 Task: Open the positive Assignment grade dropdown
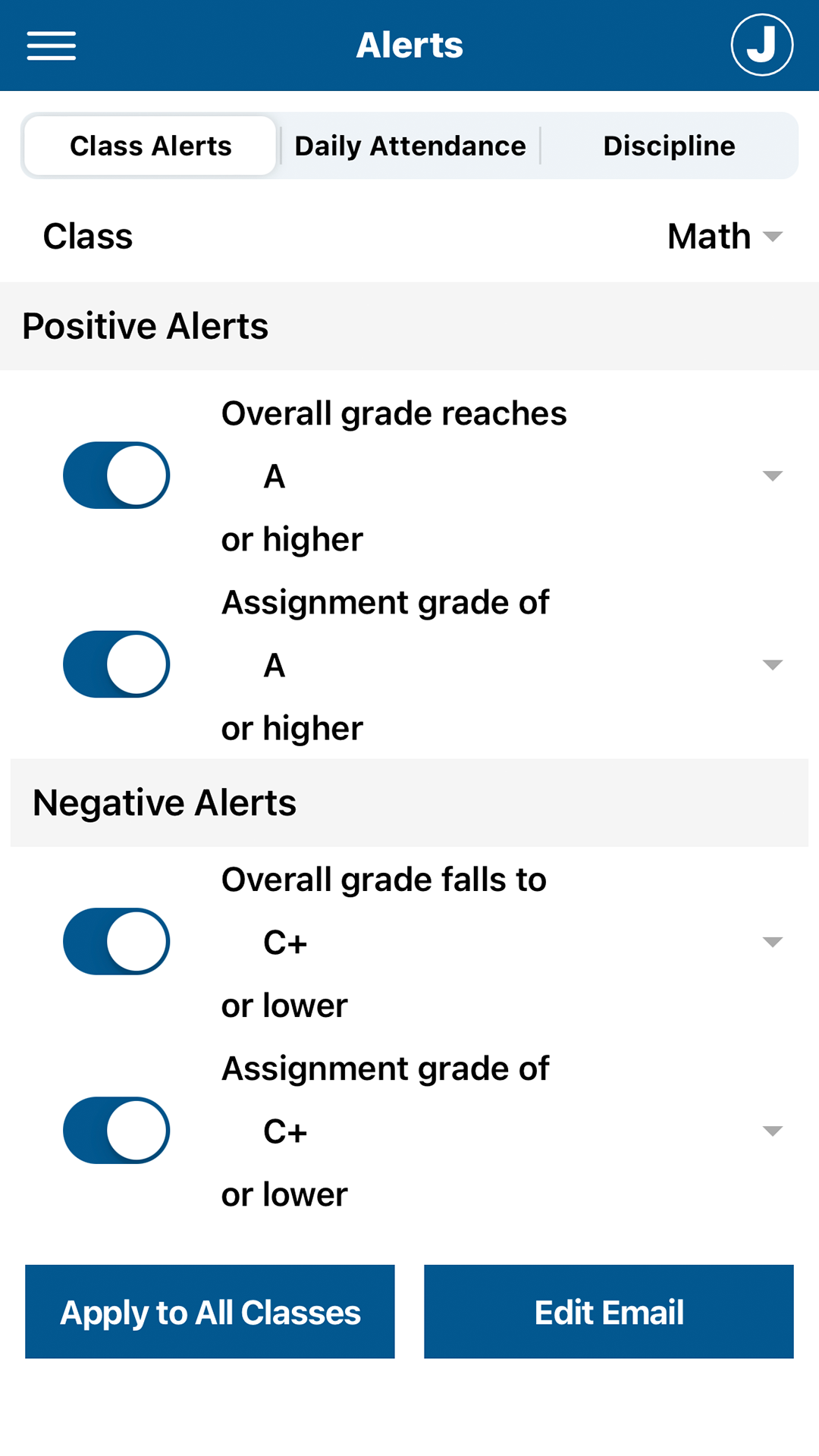point(771,664)
